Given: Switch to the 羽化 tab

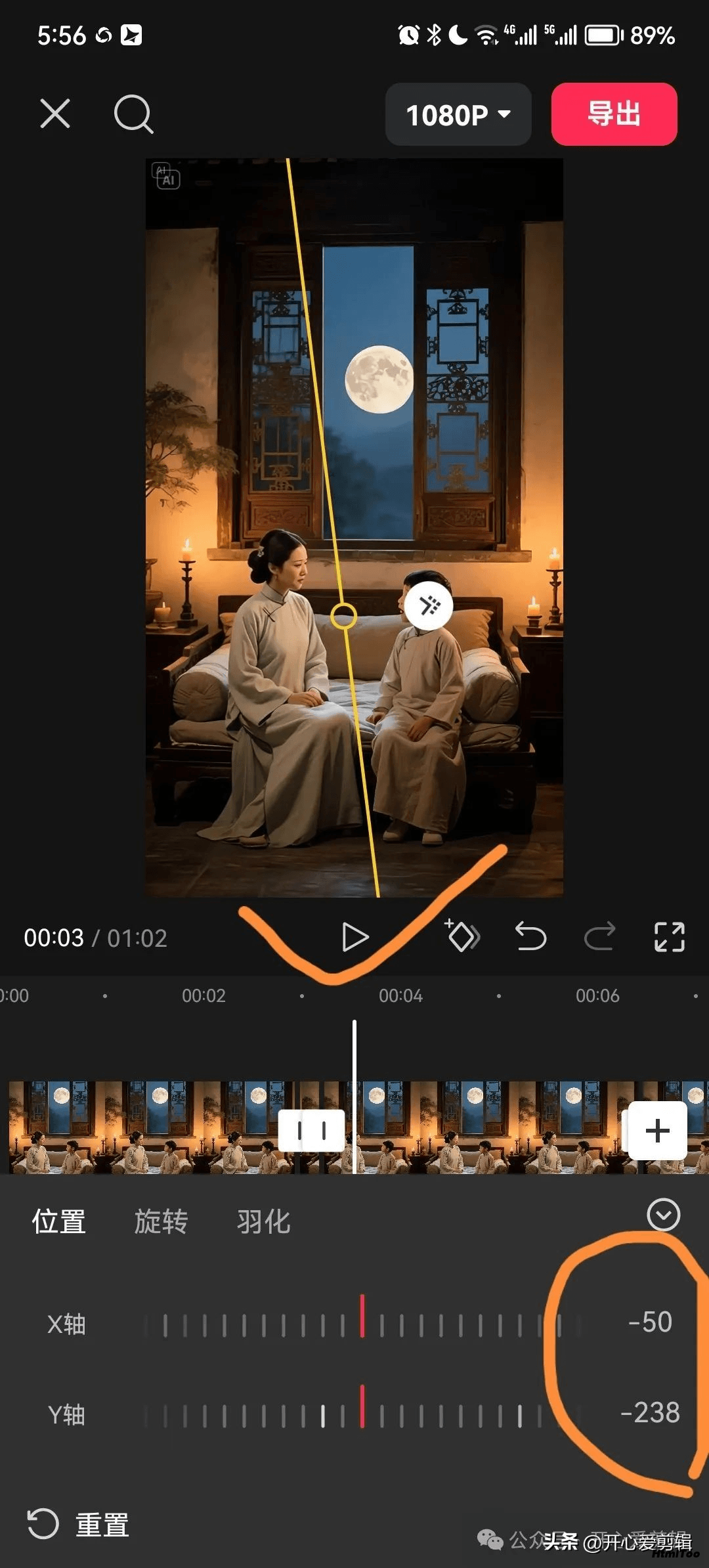Looking at the screenshot, I should coord(263,1222).
